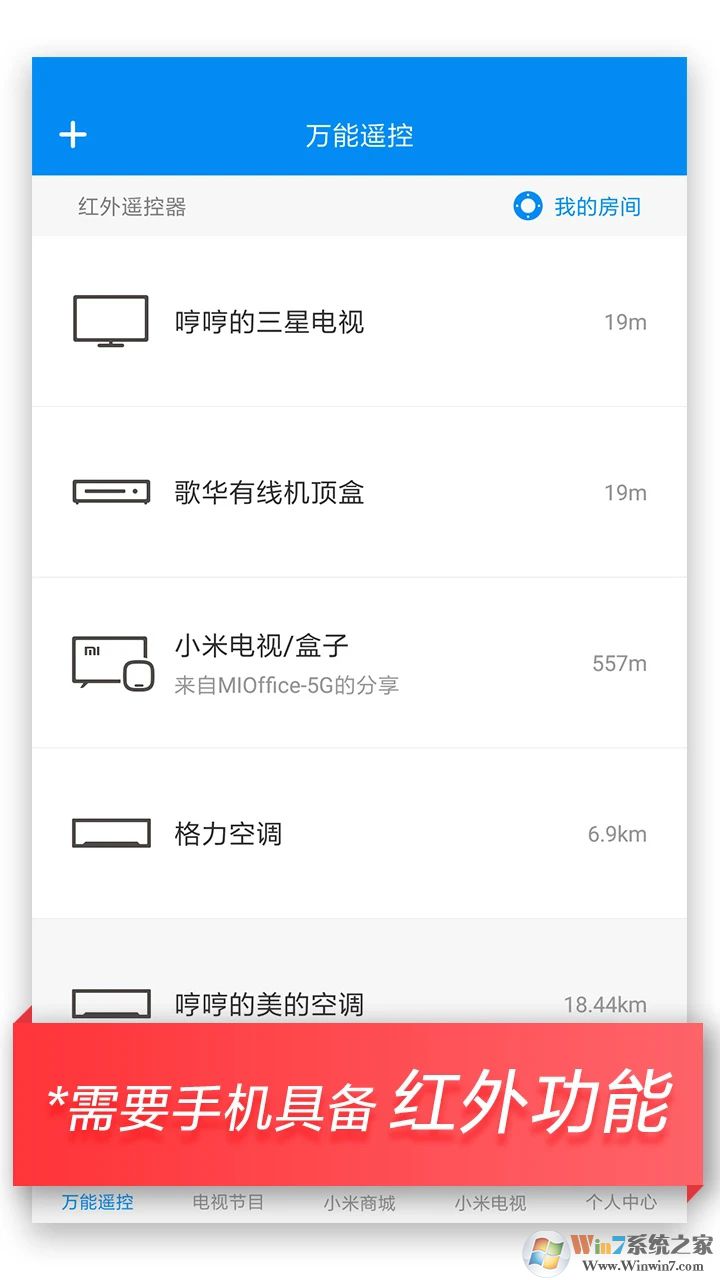Tap the TV icon beside 哼哼的三星电视
This screenshot has height=1280, width=720.
(110, 320)
